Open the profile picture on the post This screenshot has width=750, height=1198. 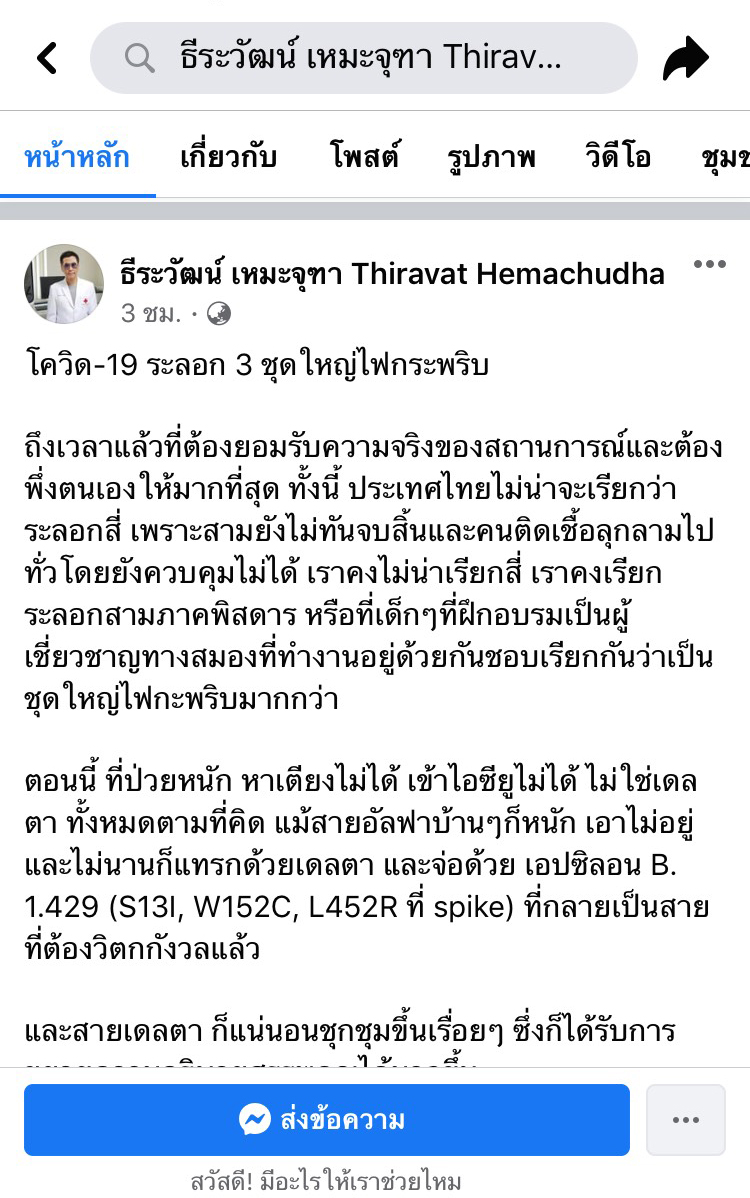pos(64,284)
